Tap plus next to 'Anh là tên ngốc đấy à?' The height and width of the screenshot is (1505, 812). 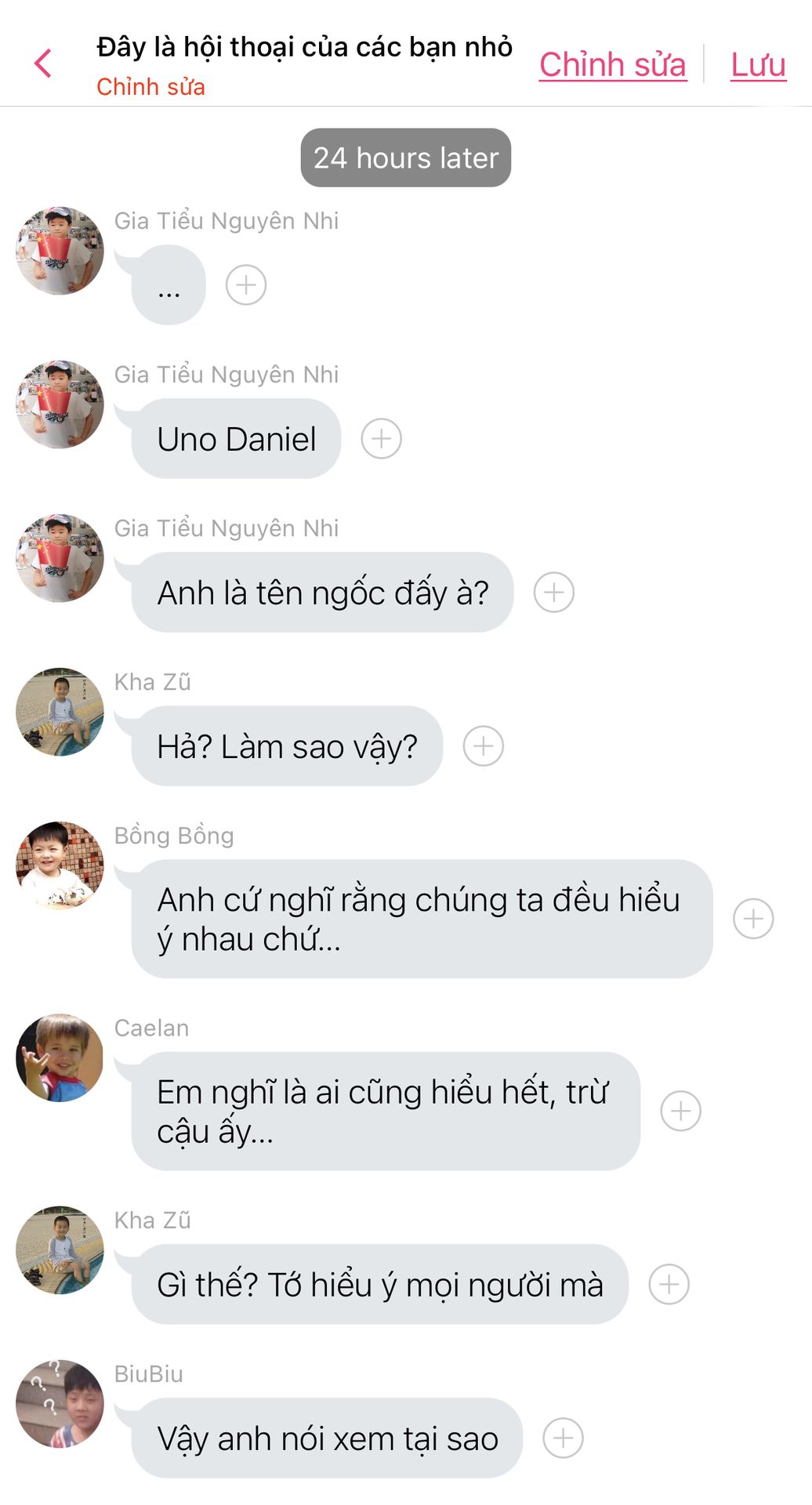pyautogui.click(x=553, y=593)
